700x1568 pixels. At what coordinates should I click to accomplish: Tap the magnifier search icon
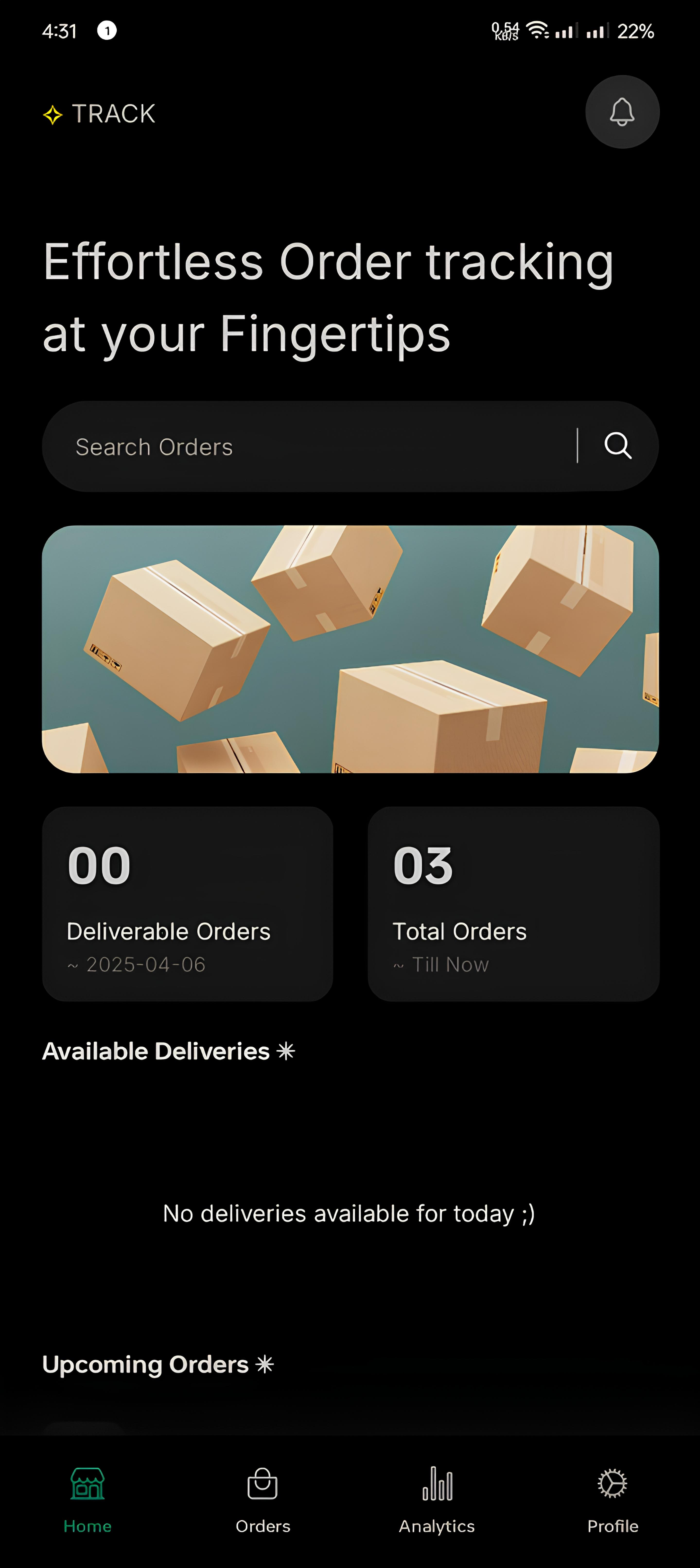(x=618, y=445)
